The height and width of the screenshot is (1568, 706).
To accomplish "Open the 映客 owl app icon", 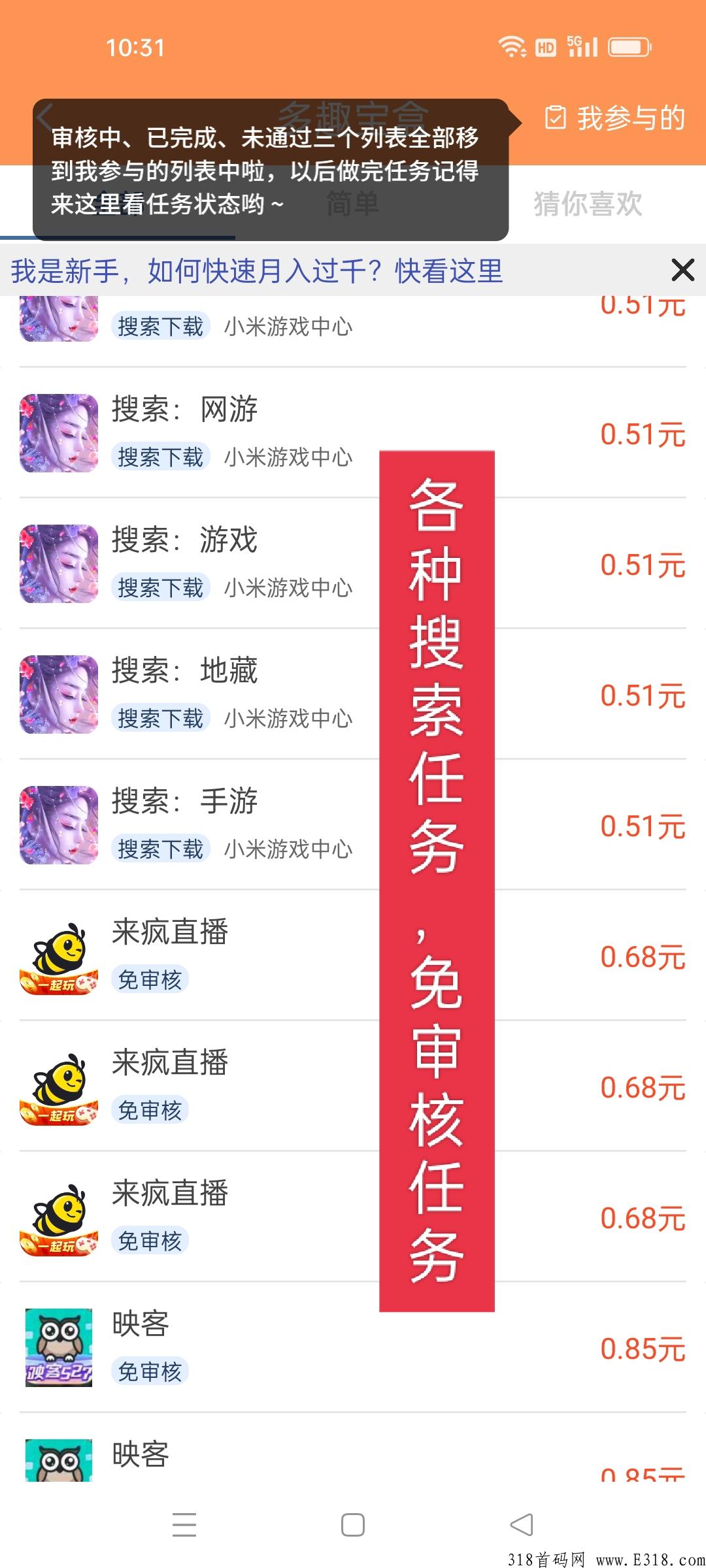I will [58, 1345].
